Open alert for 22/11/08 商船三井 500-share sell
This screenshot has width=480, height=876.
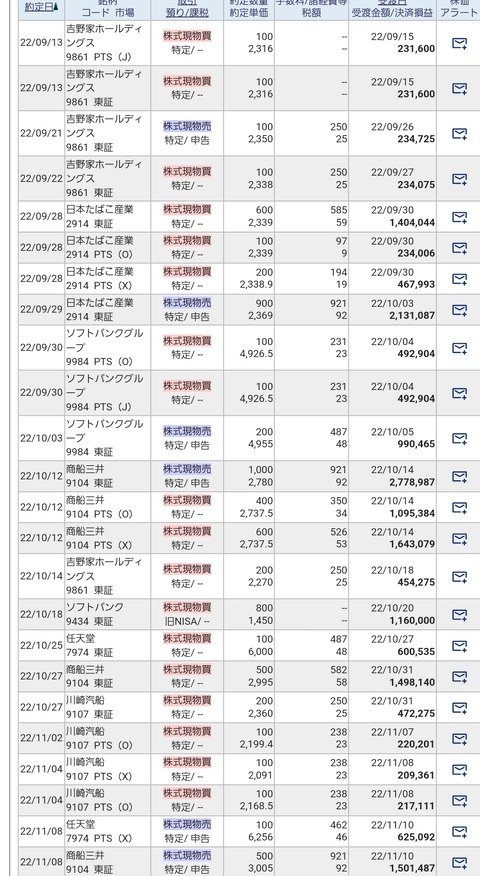(x=459, y=862)
